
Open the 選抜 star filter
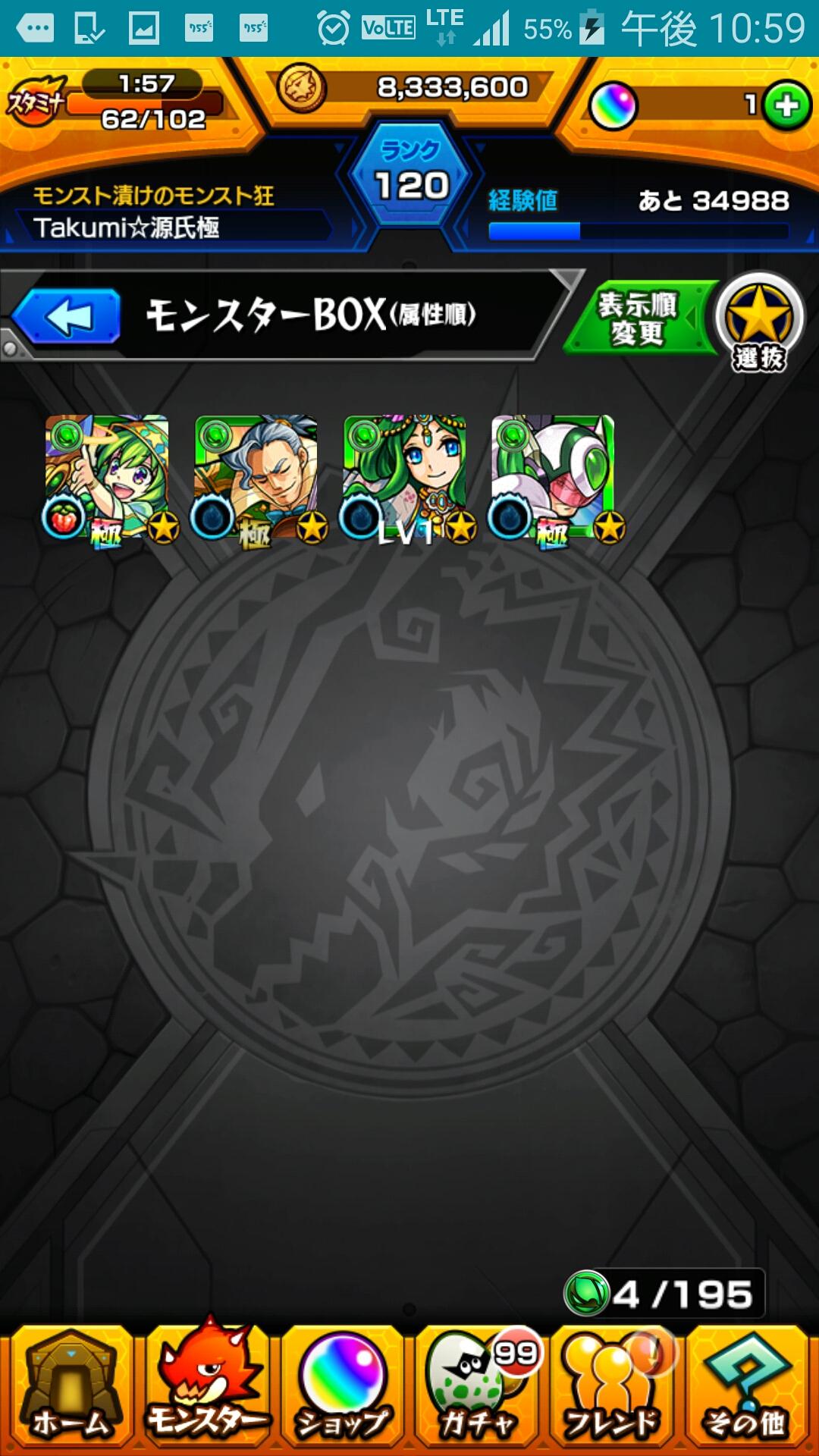pos(759,322)
